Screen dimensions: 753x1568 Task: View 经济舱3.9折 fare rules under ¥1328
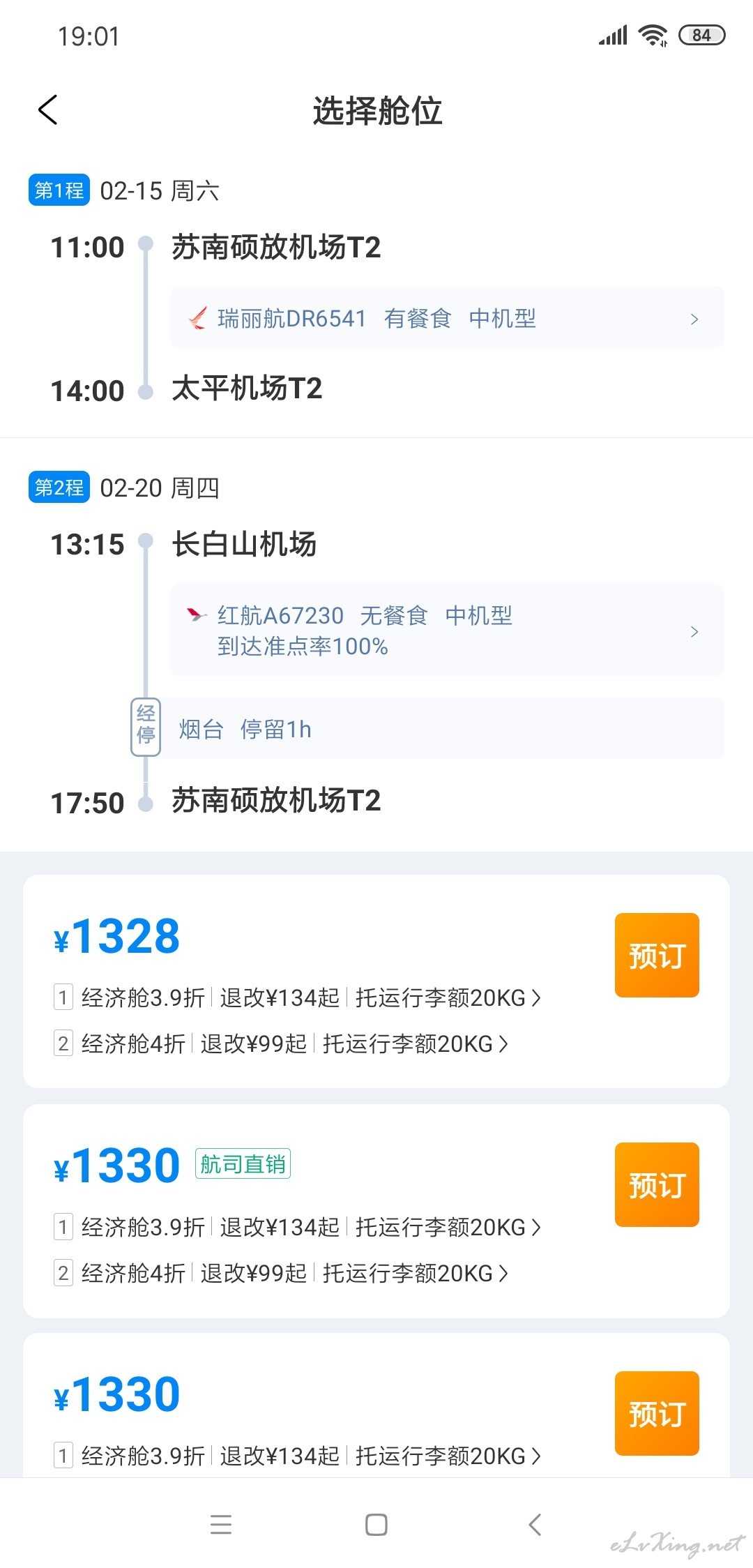pos(297,997)
